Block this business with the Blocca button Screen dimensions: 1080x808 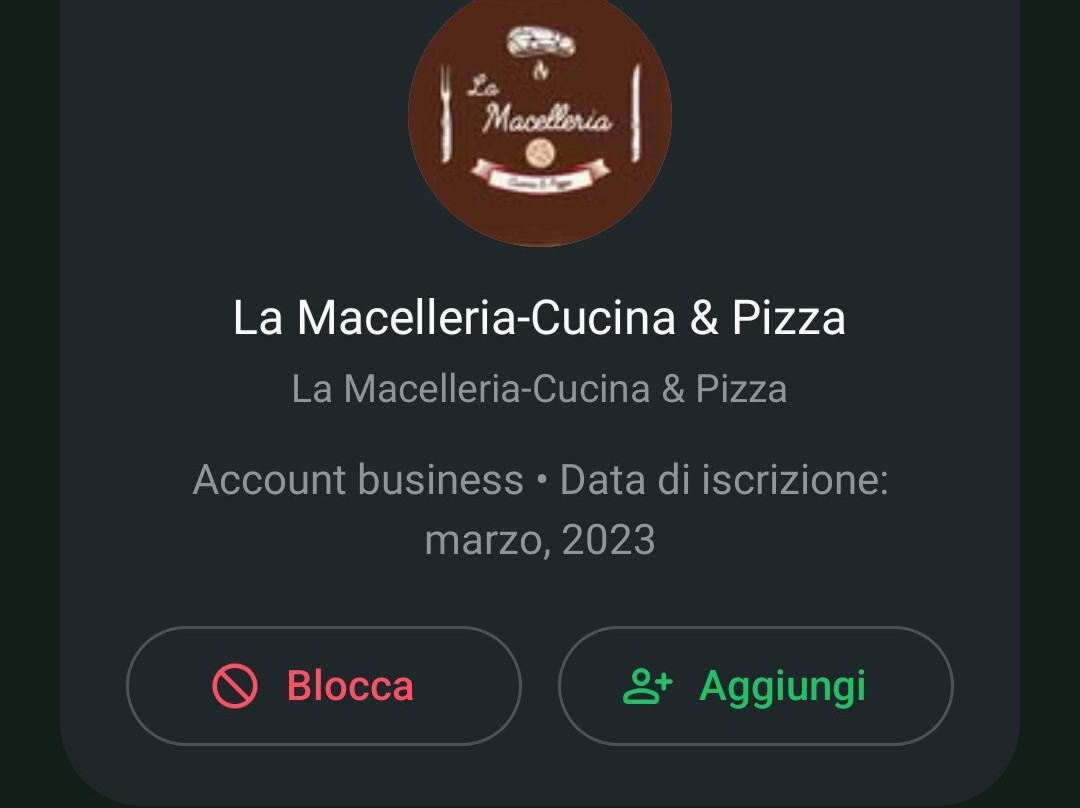pyautogui.click(x=323, y=686)
